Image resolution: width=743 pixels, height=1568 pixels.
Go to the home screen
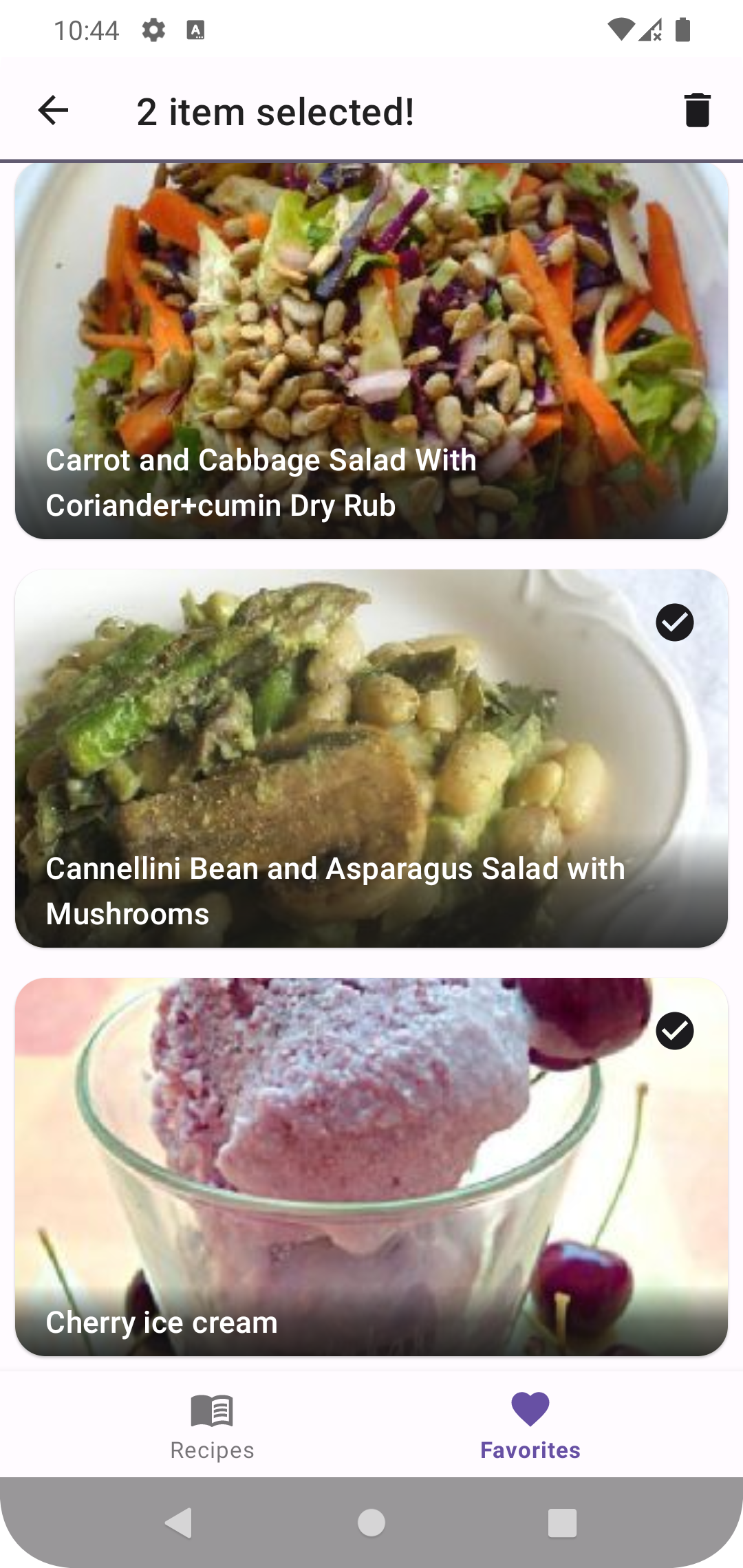pos(371,1523)
